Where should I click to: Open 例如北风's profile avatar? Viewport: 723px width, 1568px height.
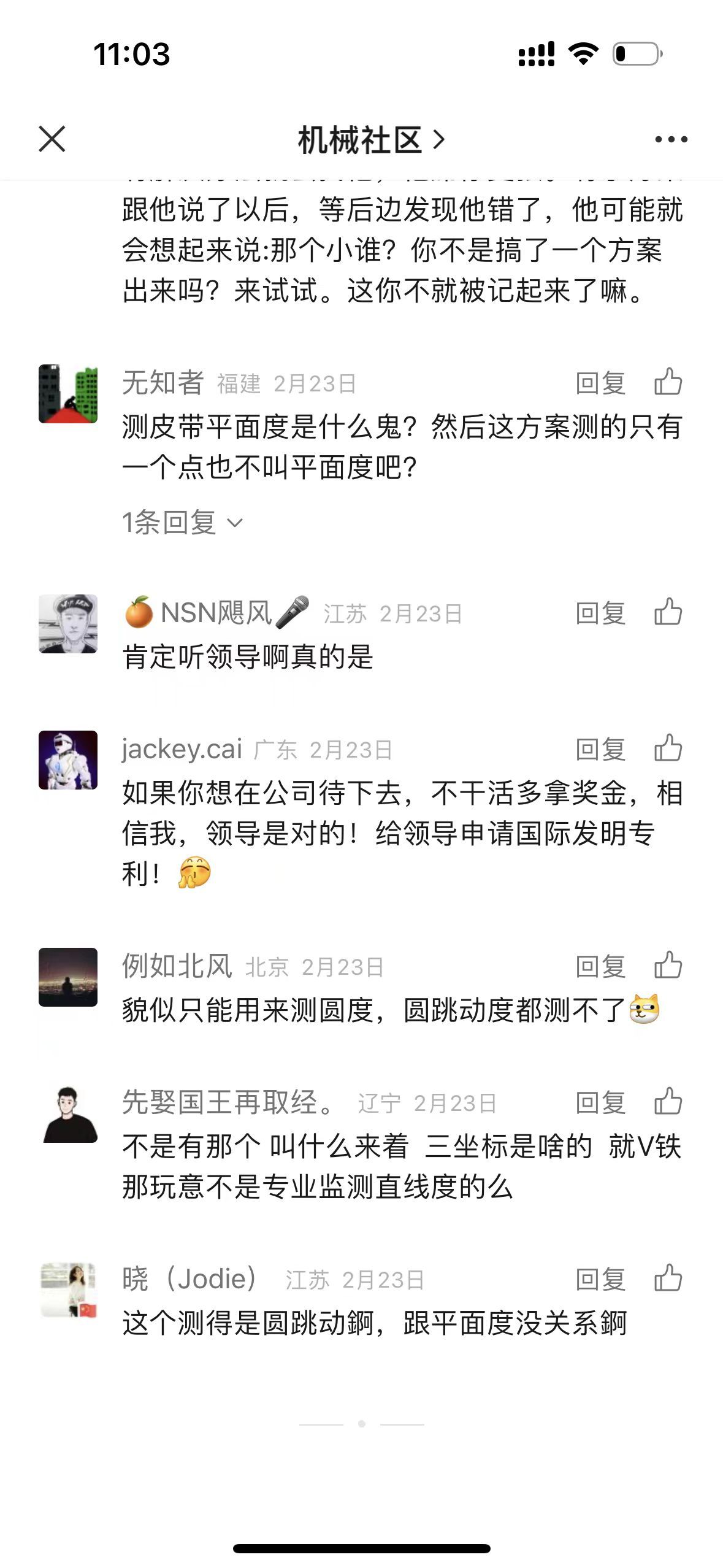point(68,977)
